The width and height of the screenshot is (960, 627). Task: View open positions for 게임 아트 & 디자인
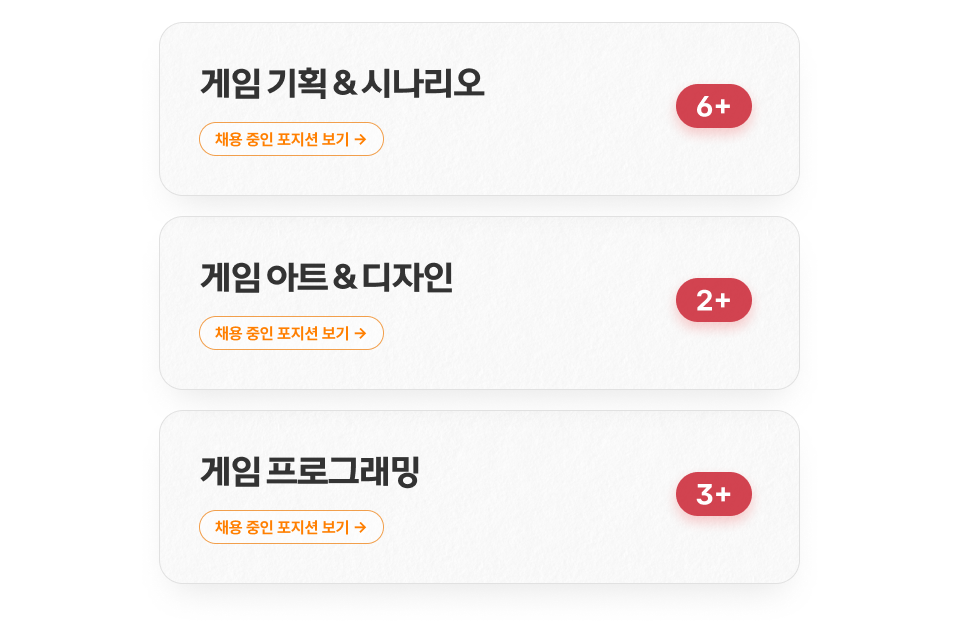click(x=291, y=333)
